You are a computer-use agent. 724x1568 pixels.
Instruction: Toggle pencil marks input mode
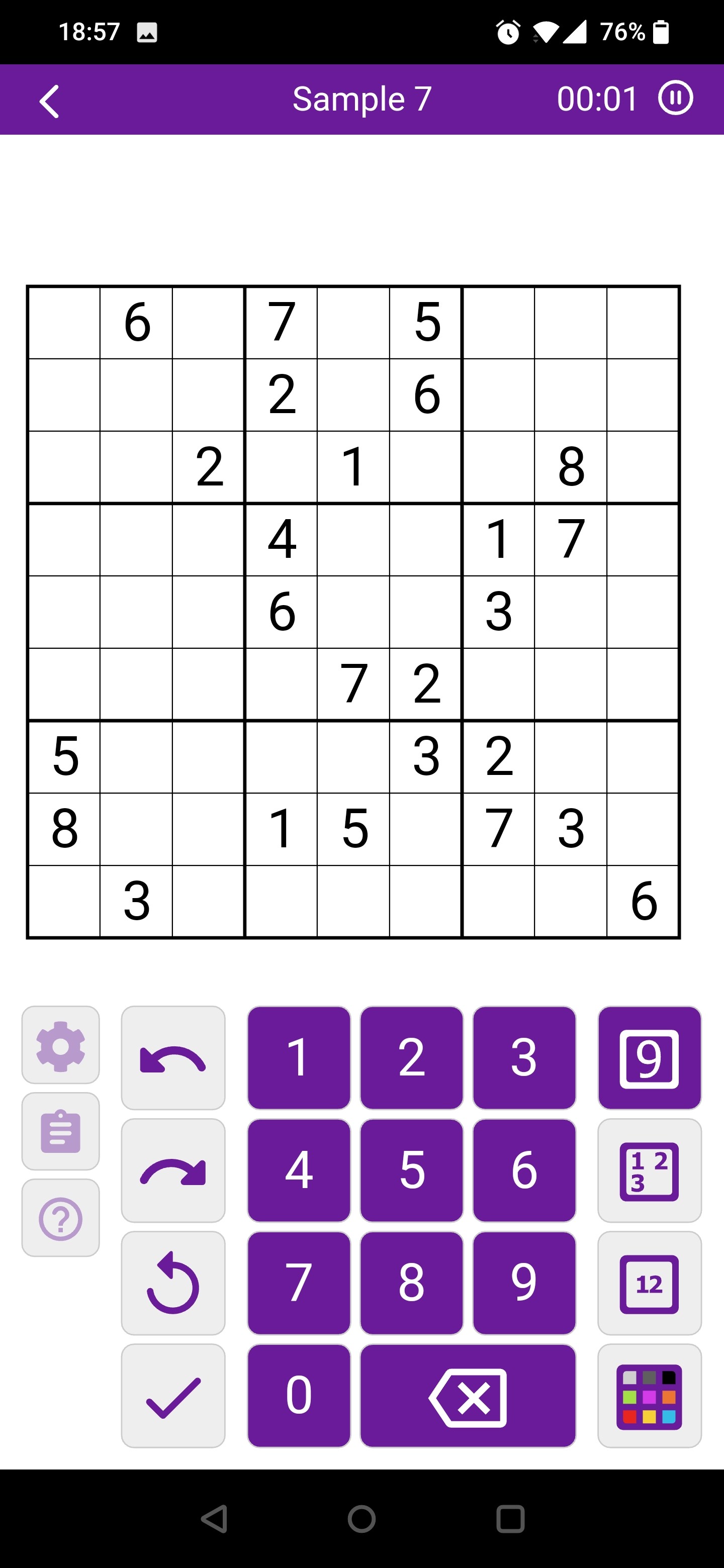pos(649,1170)
